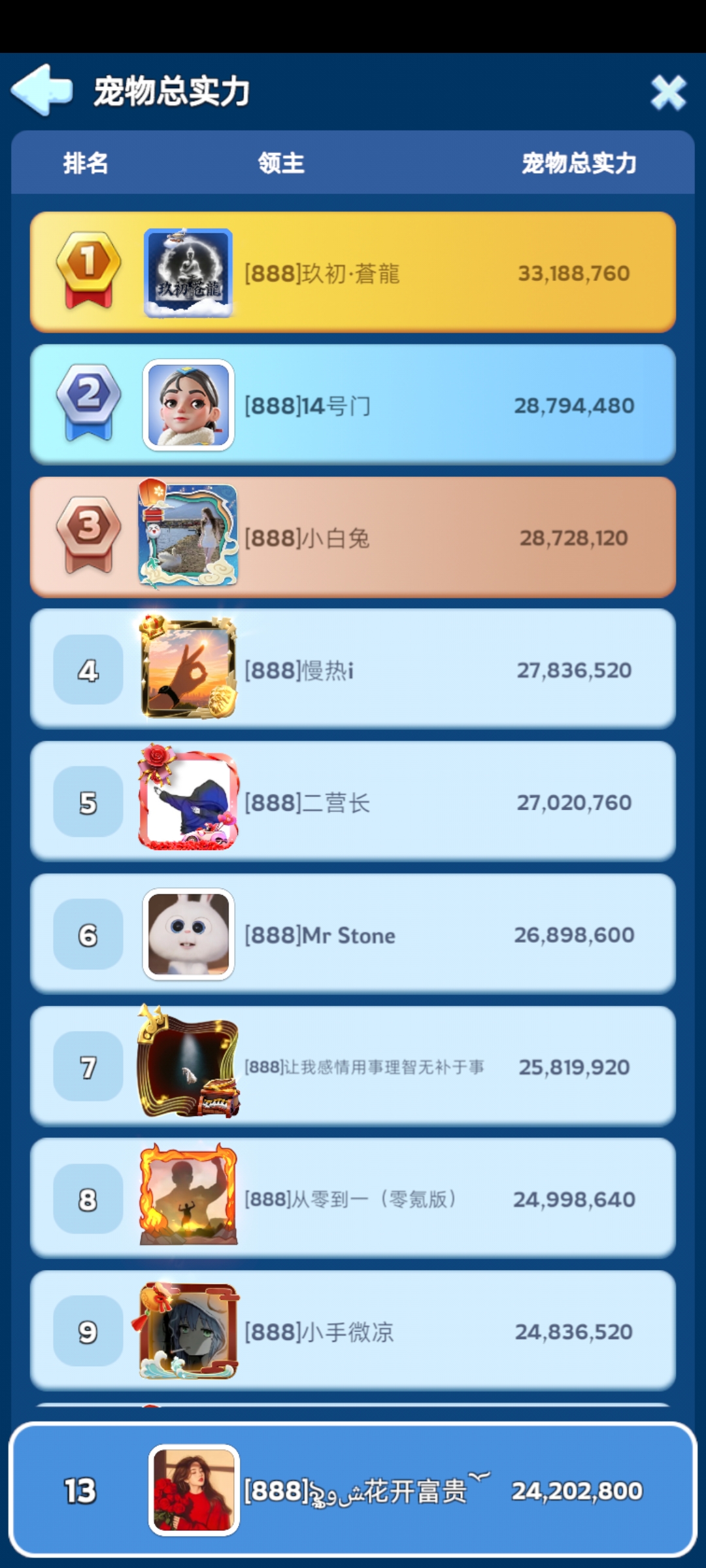View rank 3 player 小白兔's profile

[353, 538]
